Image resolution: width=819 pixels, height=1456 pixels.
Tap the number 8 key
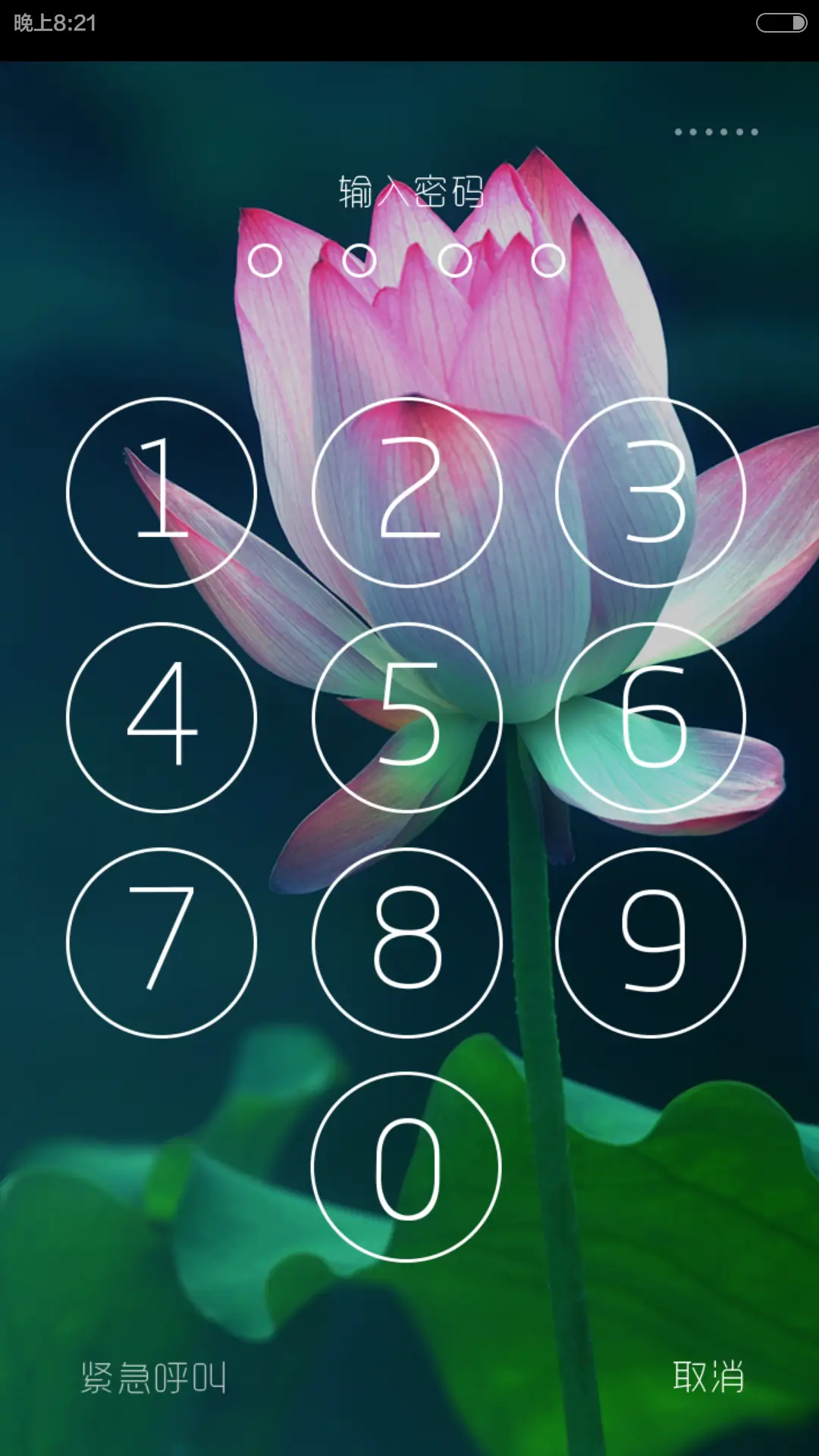[407, 943]
